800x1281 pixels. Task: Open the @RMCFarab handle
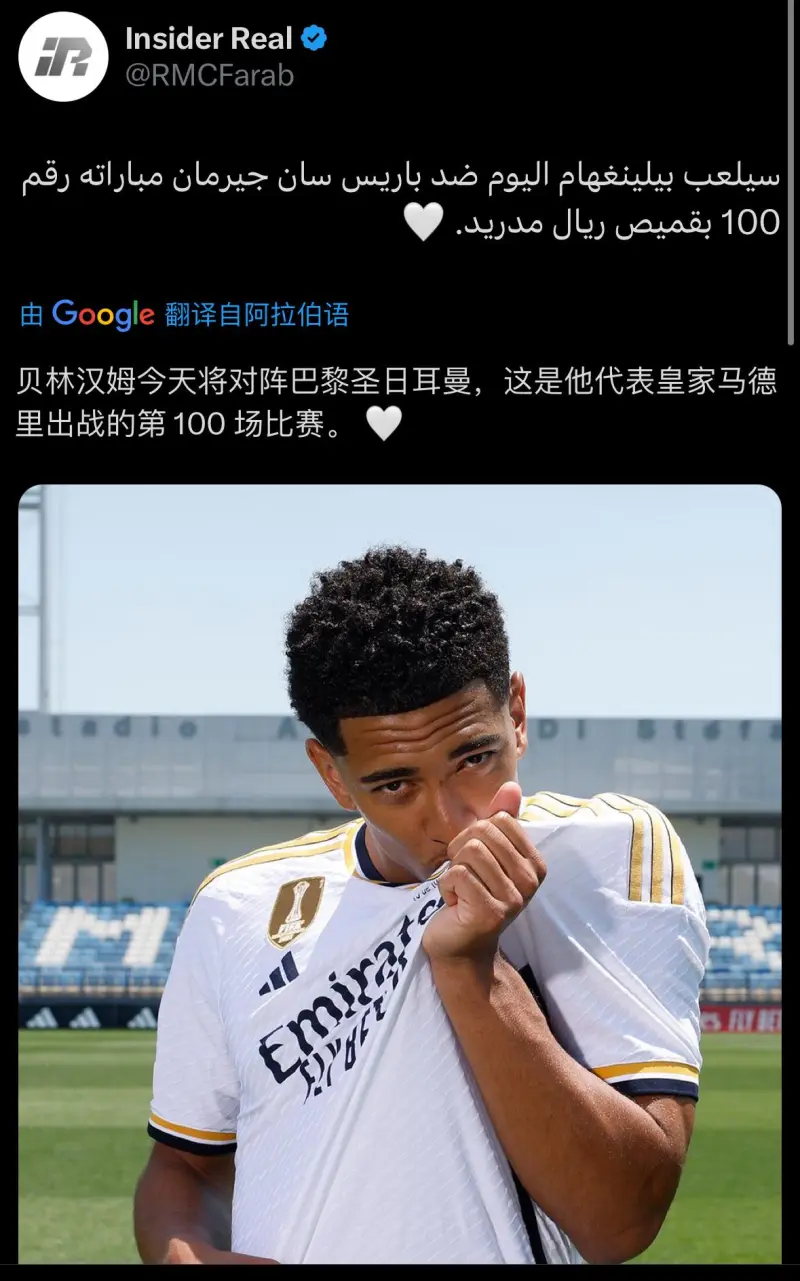[210, 75]
